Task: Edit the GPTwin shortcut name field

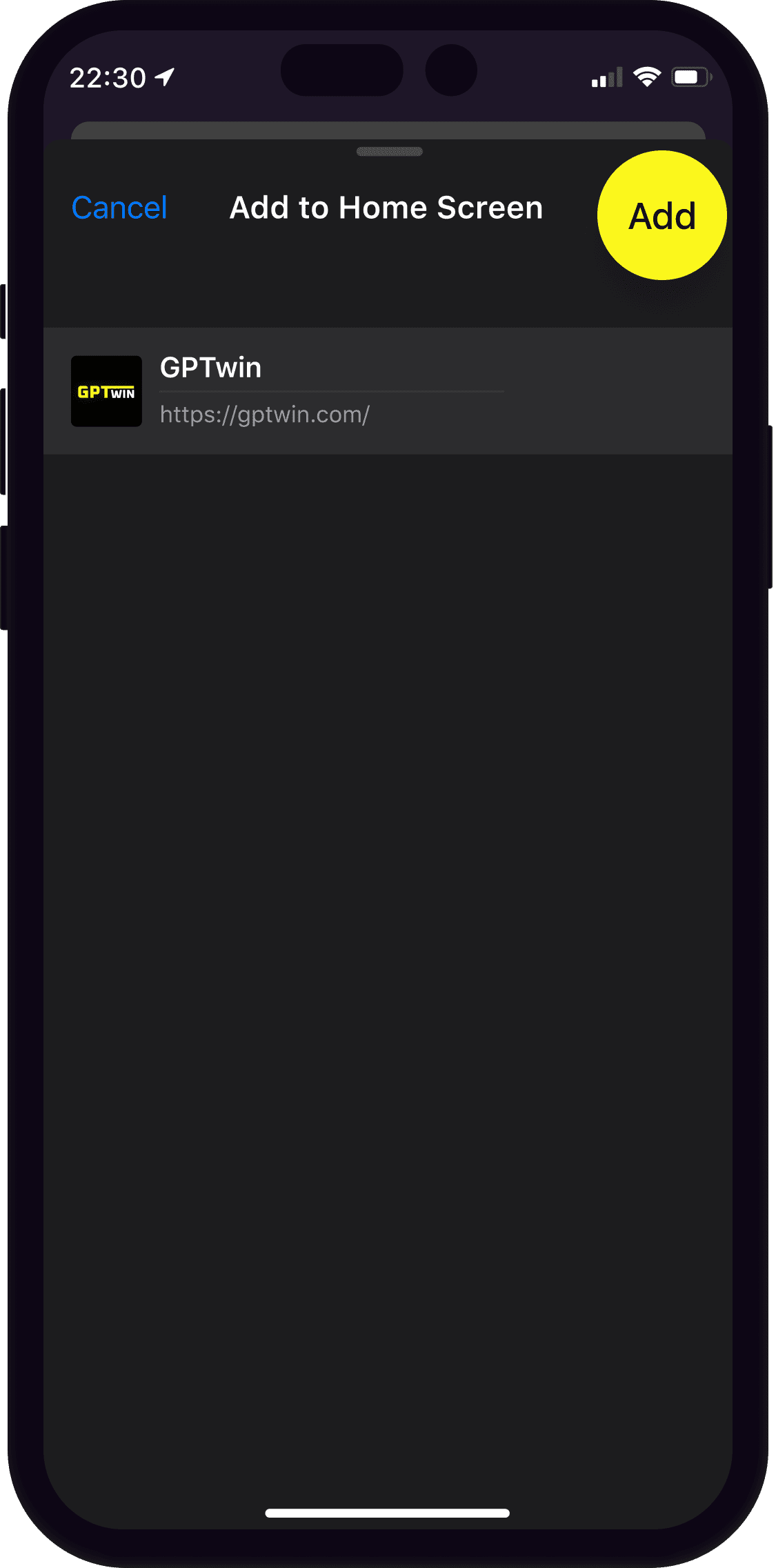Action: 331,368
